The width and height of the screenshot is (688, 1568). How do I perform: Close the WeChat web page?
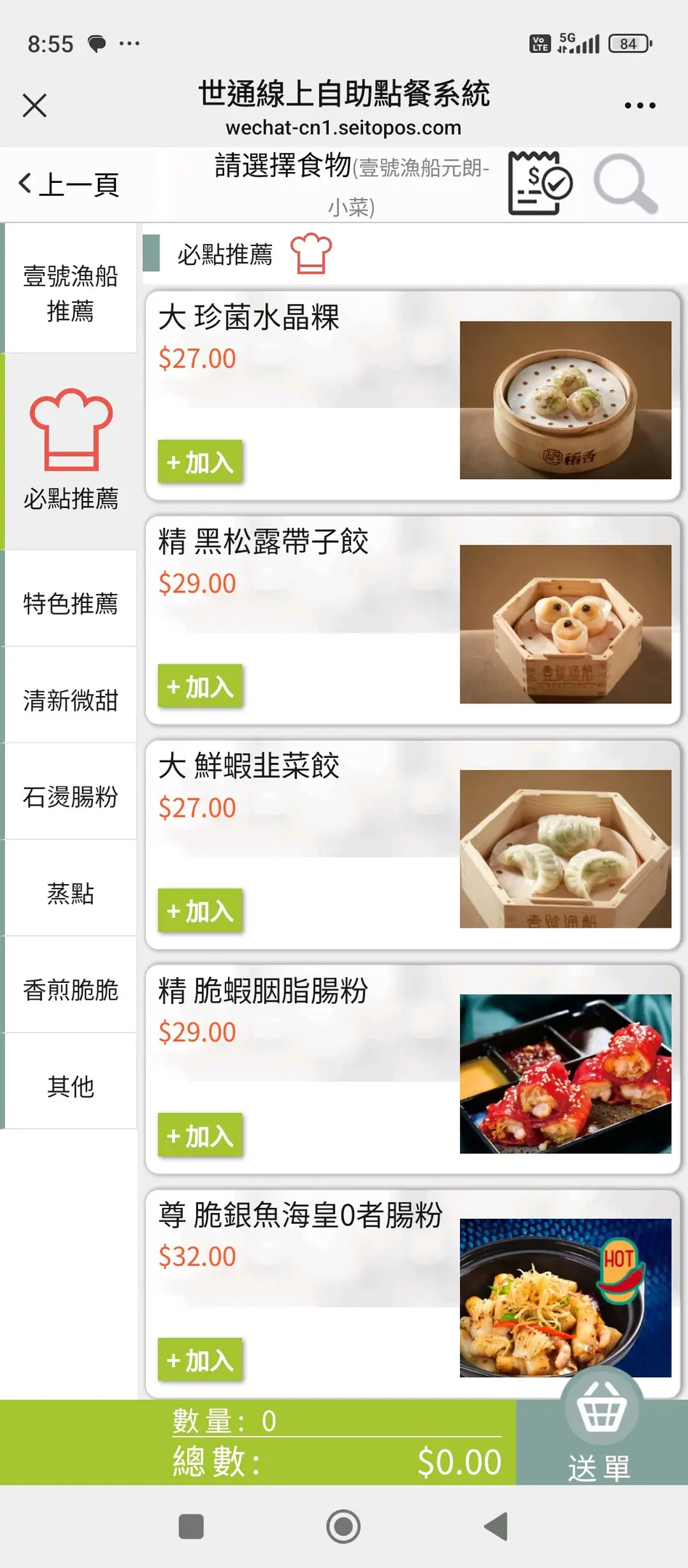click(34, 105)
